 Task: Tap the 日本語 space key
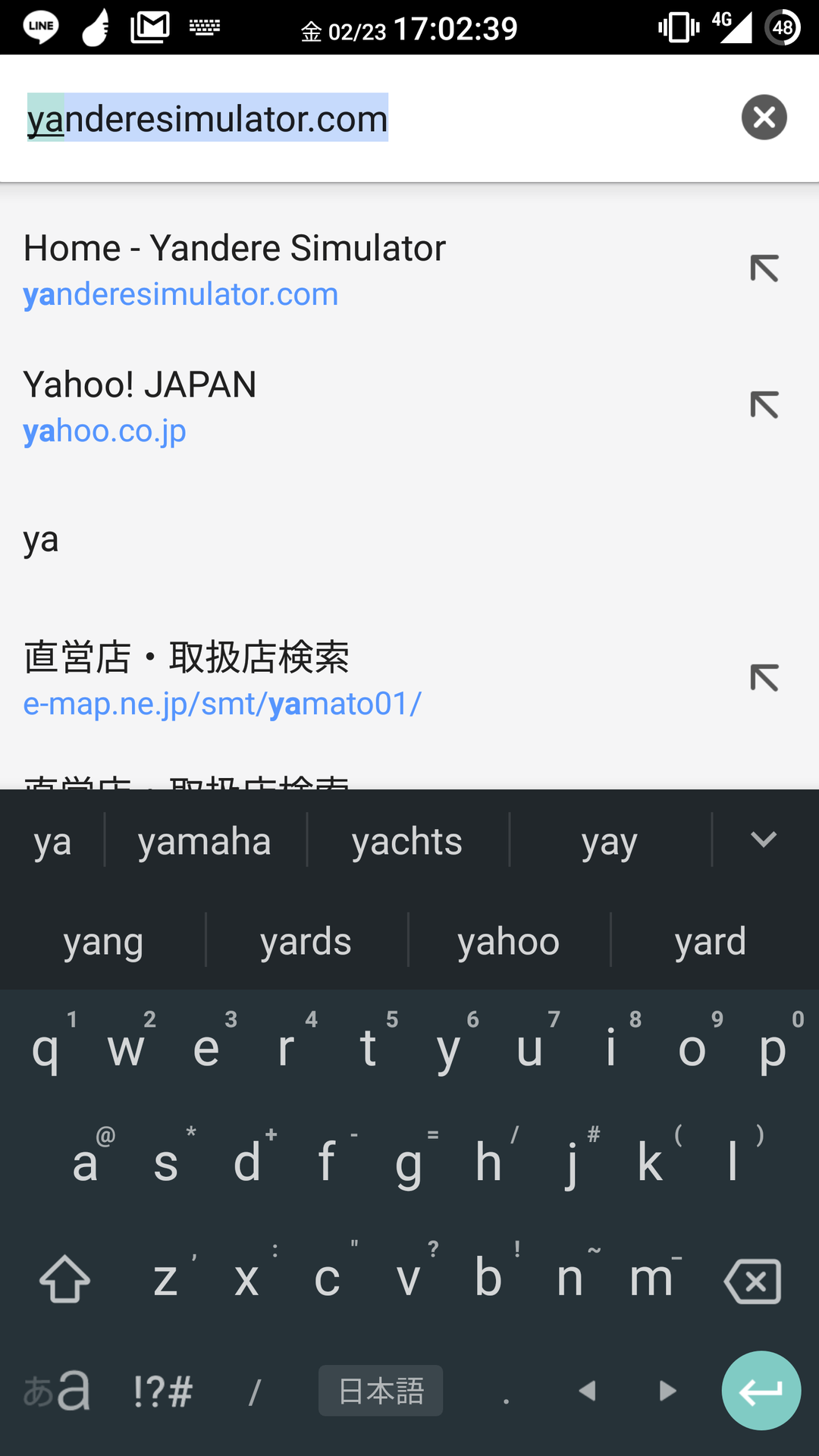pyautogui.click(x=381, y=1391)
